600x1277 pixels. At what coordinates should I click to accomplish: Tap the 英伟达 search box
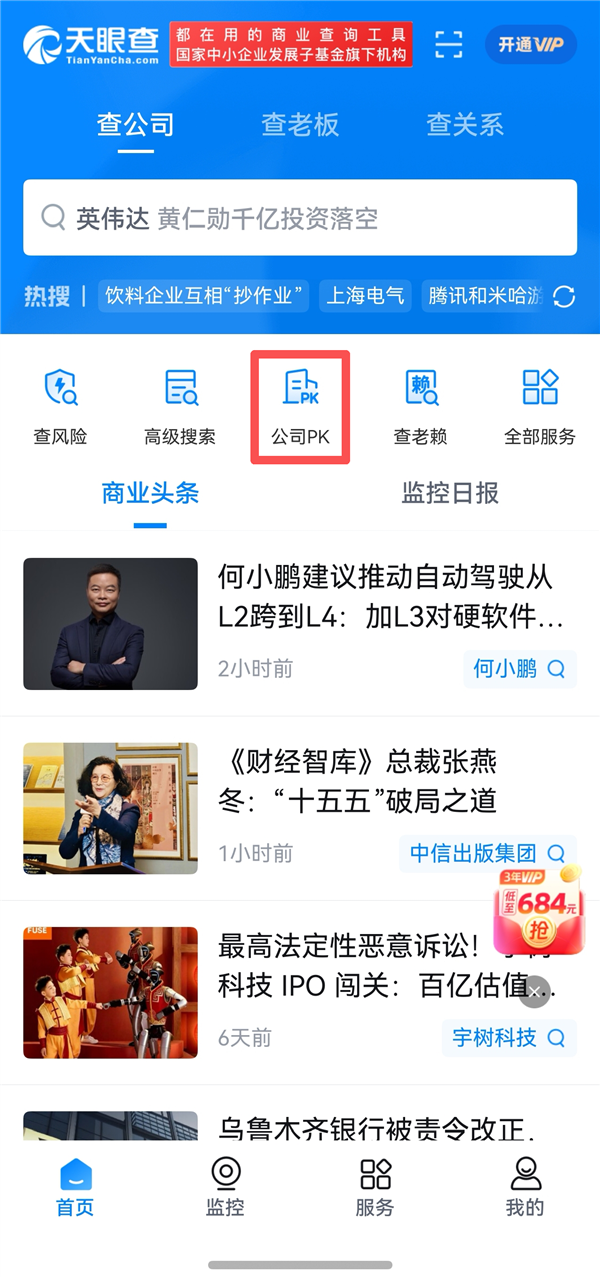coord(300,218)
